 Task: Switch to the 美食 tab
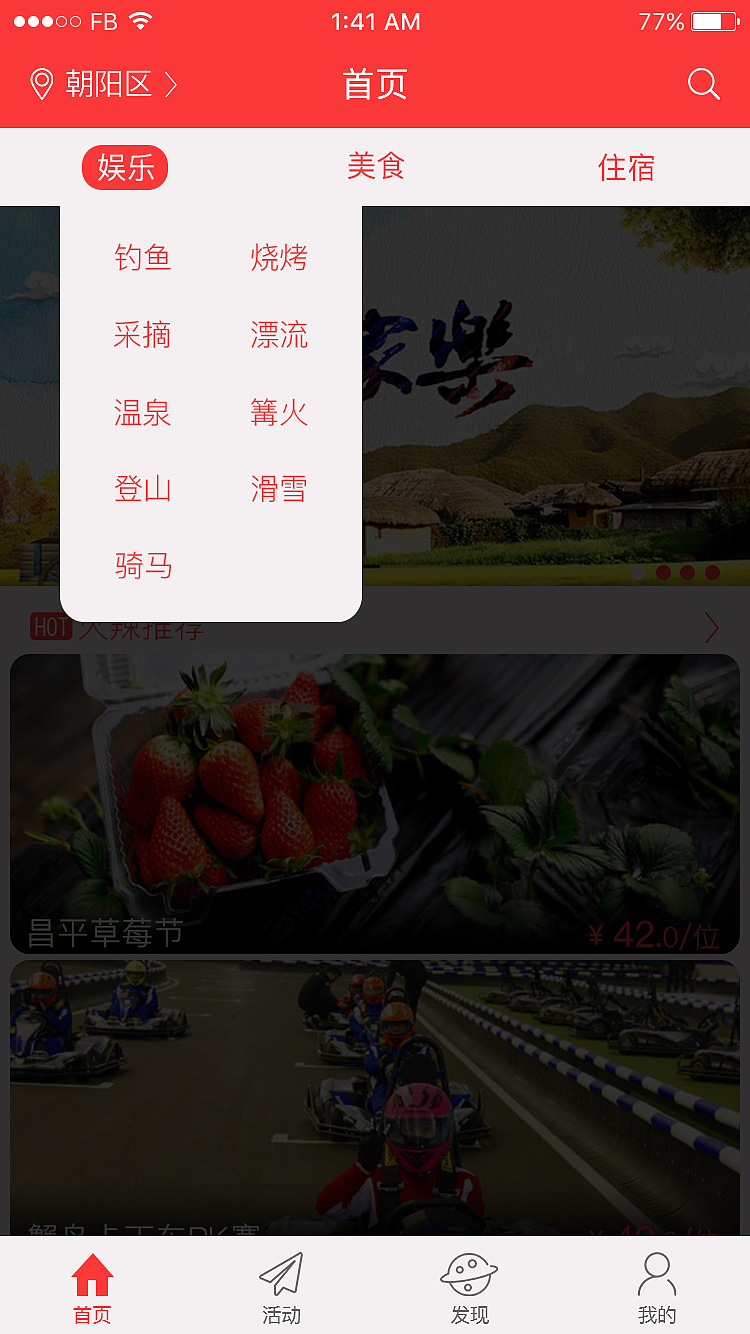(375, 167)
